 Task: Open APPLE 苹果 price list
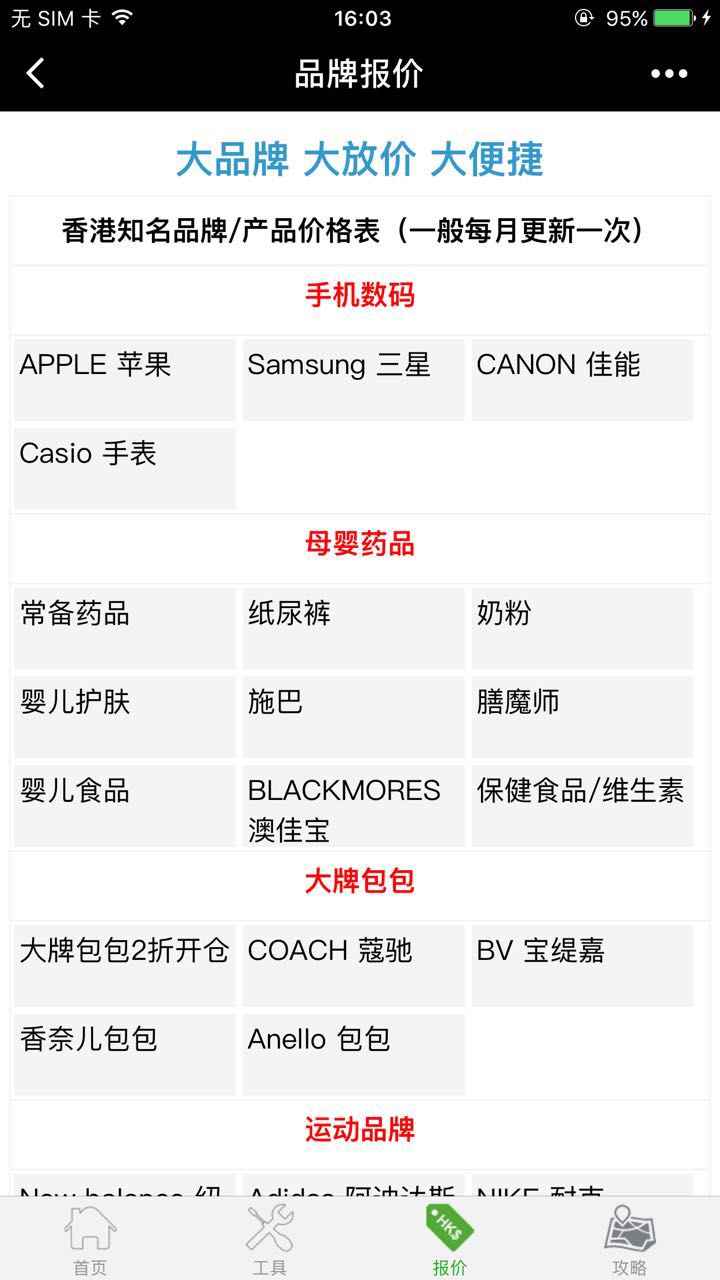[x=124, y=379]
